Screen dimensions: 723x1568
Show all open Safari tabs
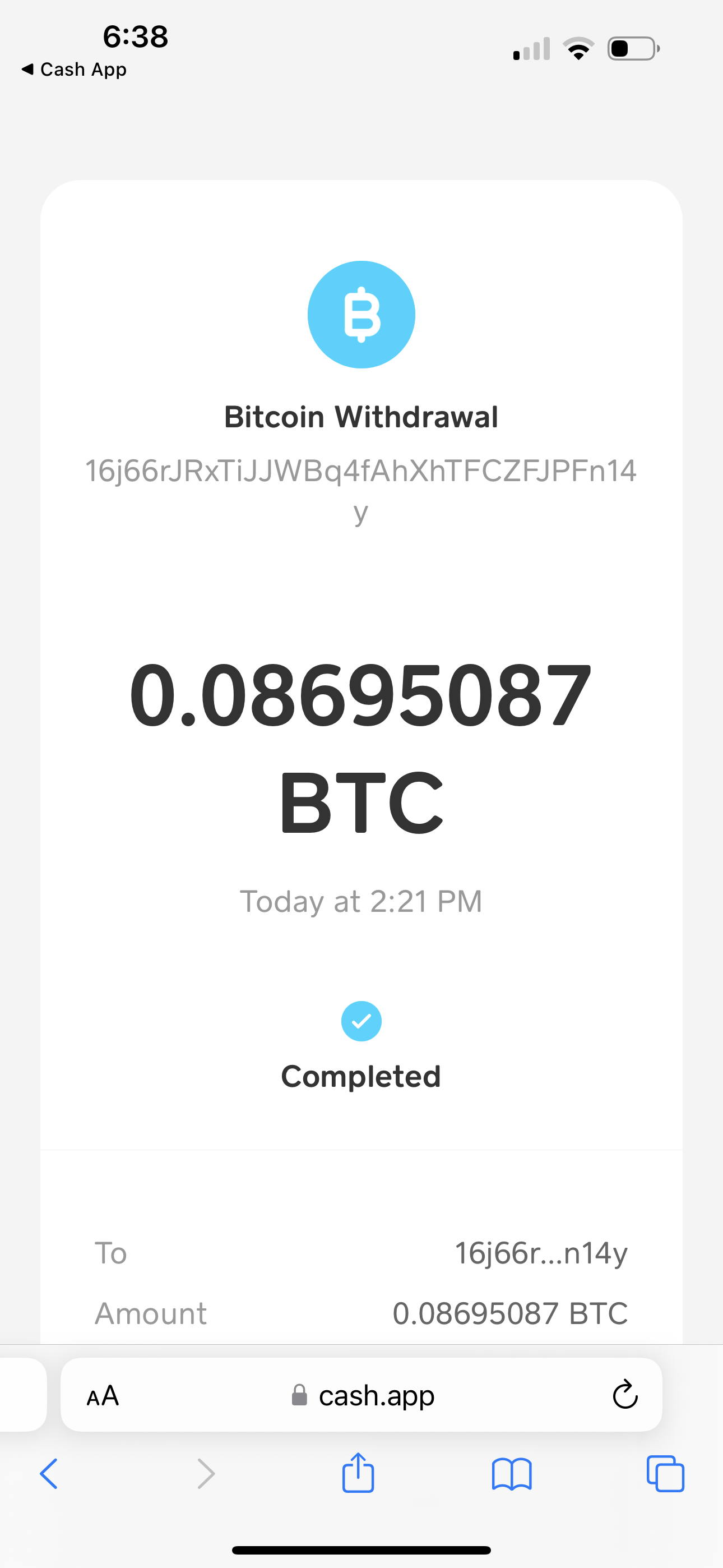coord(665,1474)
